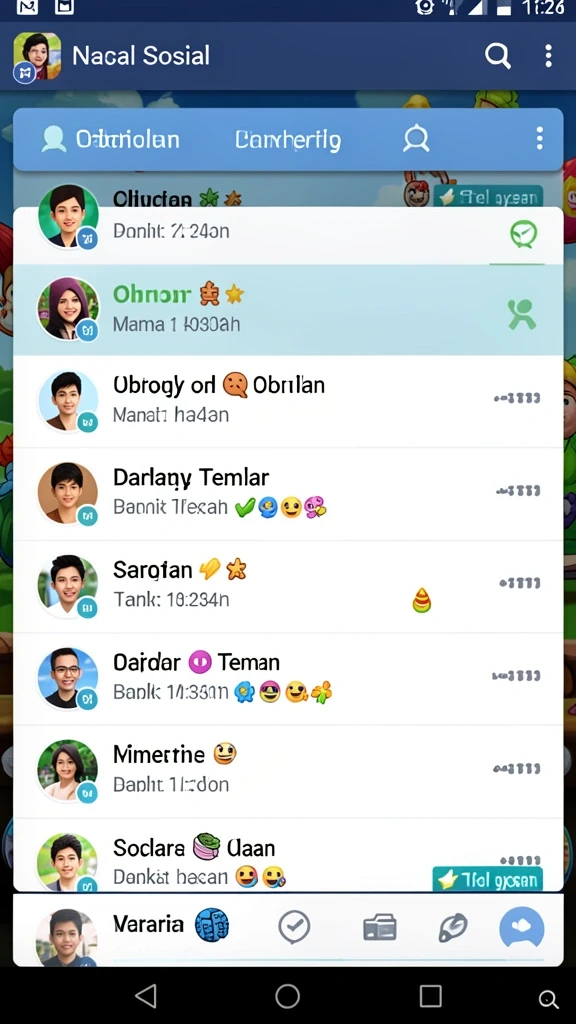Tap the blue chat bubble button
576x1024 pixels.
[x=522, y=927]
